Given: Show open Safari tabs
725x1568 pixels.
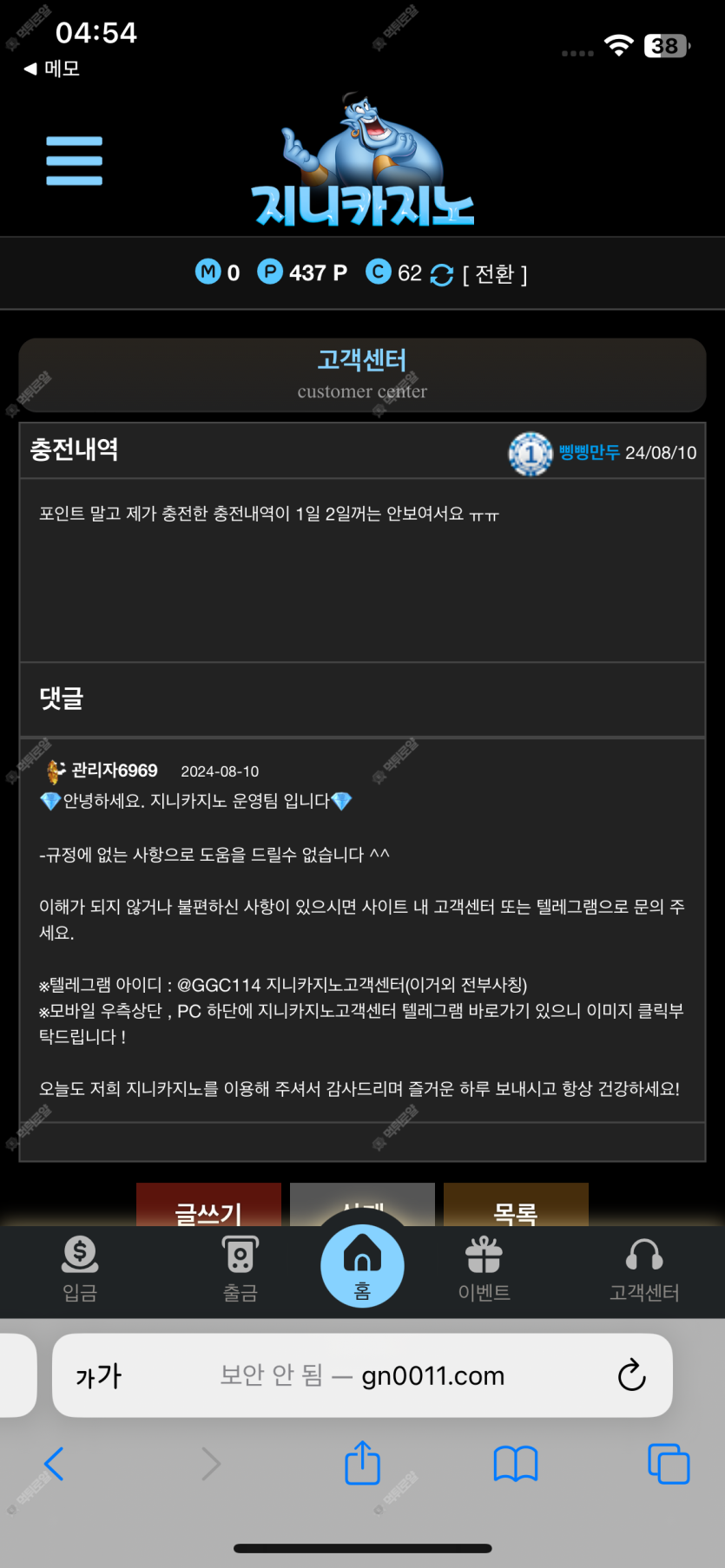Looking at the screenshot, I should 669,1464.
